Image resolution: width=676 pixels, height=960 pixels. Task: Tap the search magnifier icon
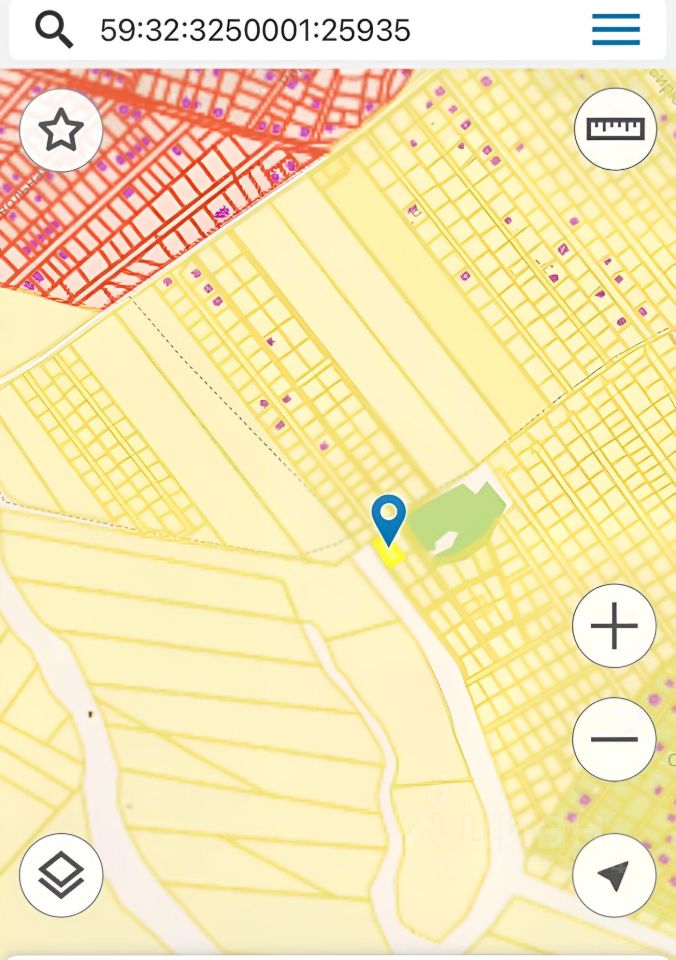[54, 30]
